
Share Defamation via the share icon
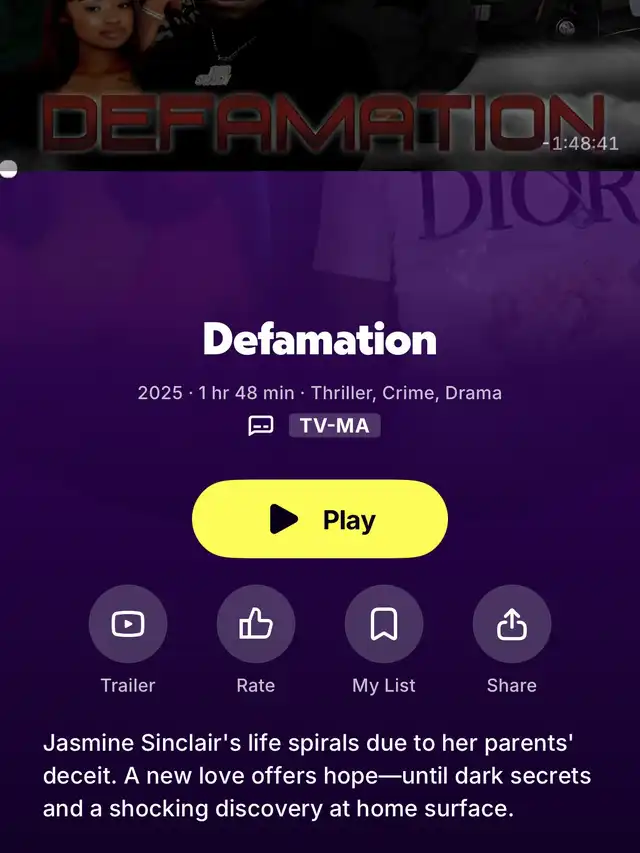512,624
